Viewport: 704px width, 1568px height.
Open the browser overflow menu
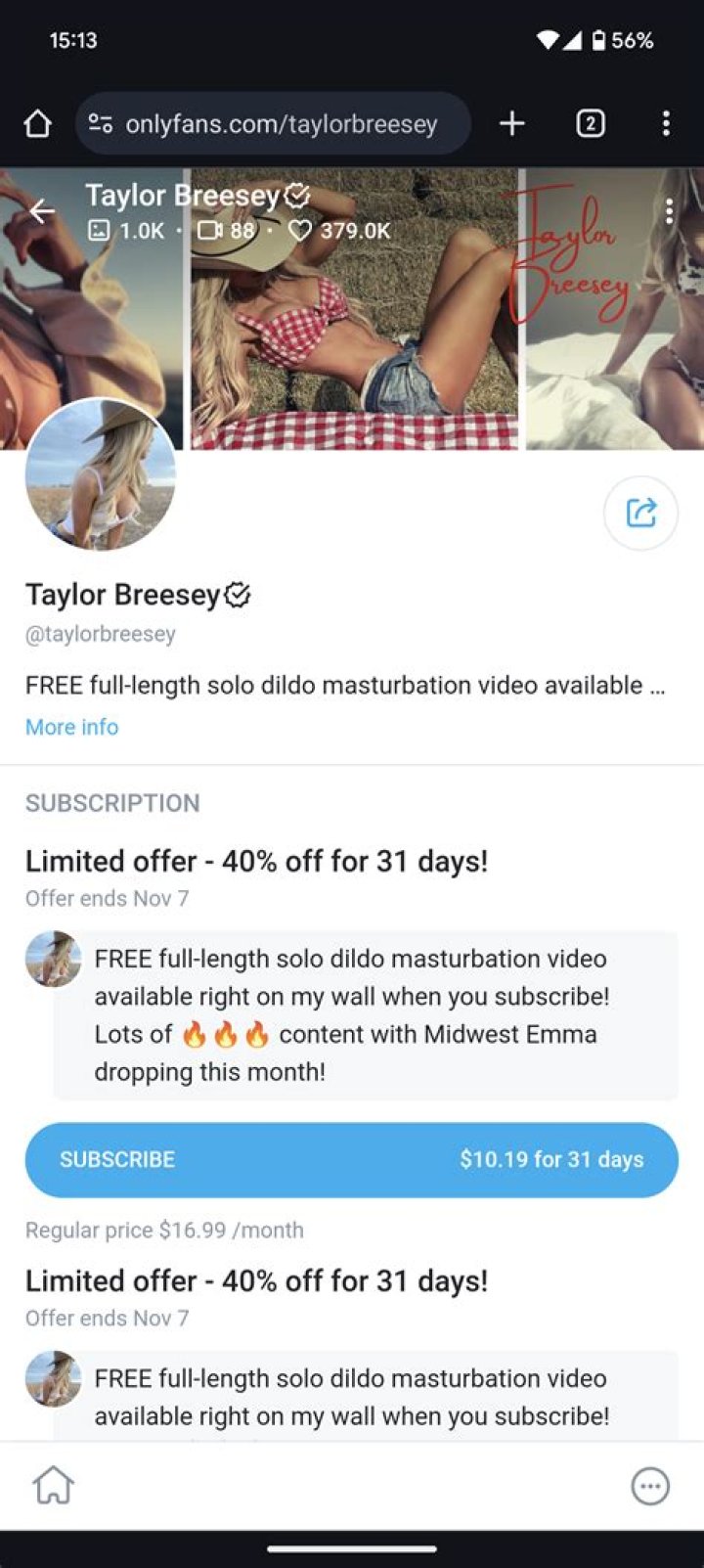pos(666,123)
